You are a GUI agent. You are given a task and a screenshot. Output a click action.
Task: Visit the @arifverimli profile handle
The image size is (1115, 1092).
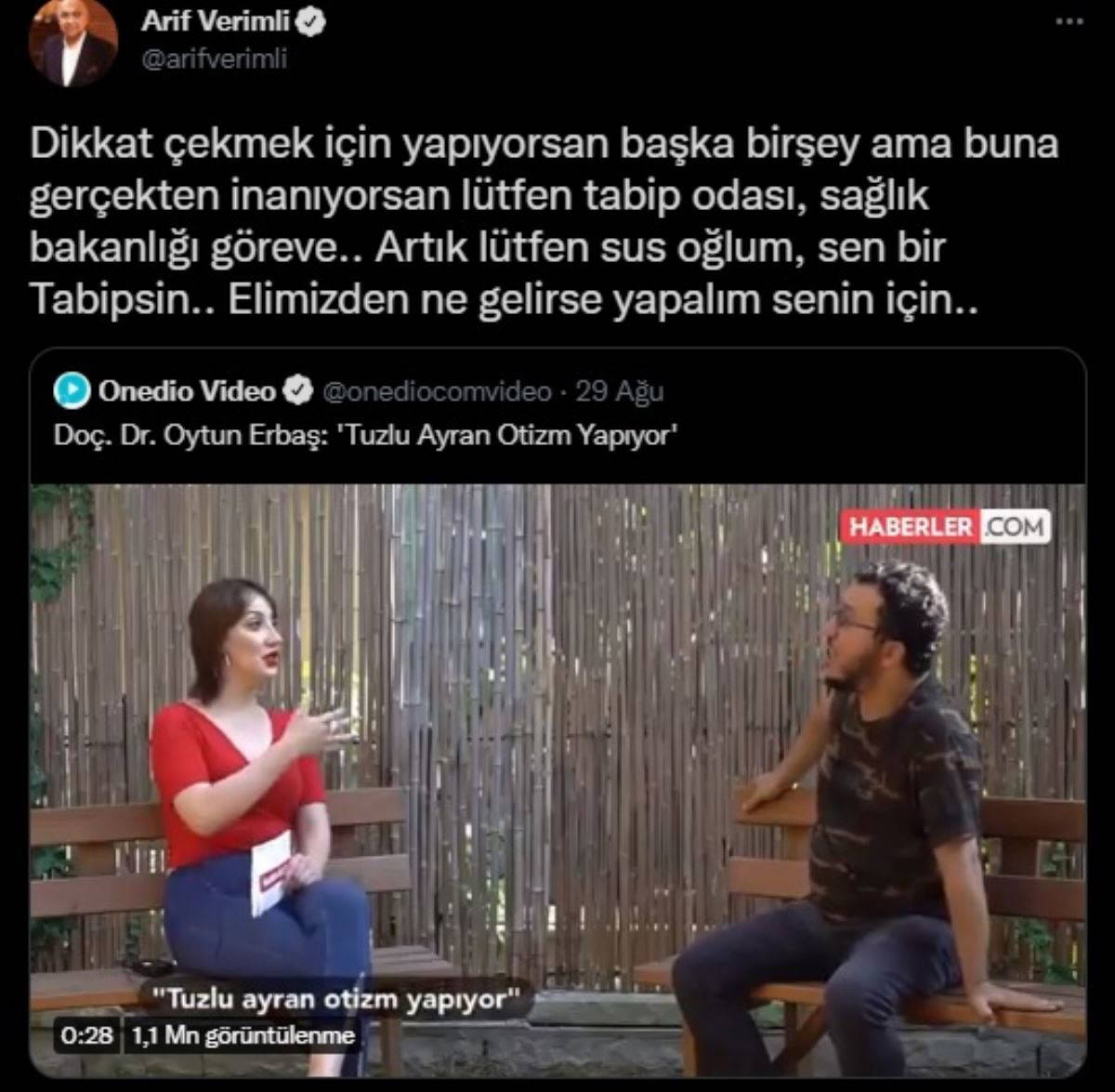pyautogui.click(x=214, y=59)
